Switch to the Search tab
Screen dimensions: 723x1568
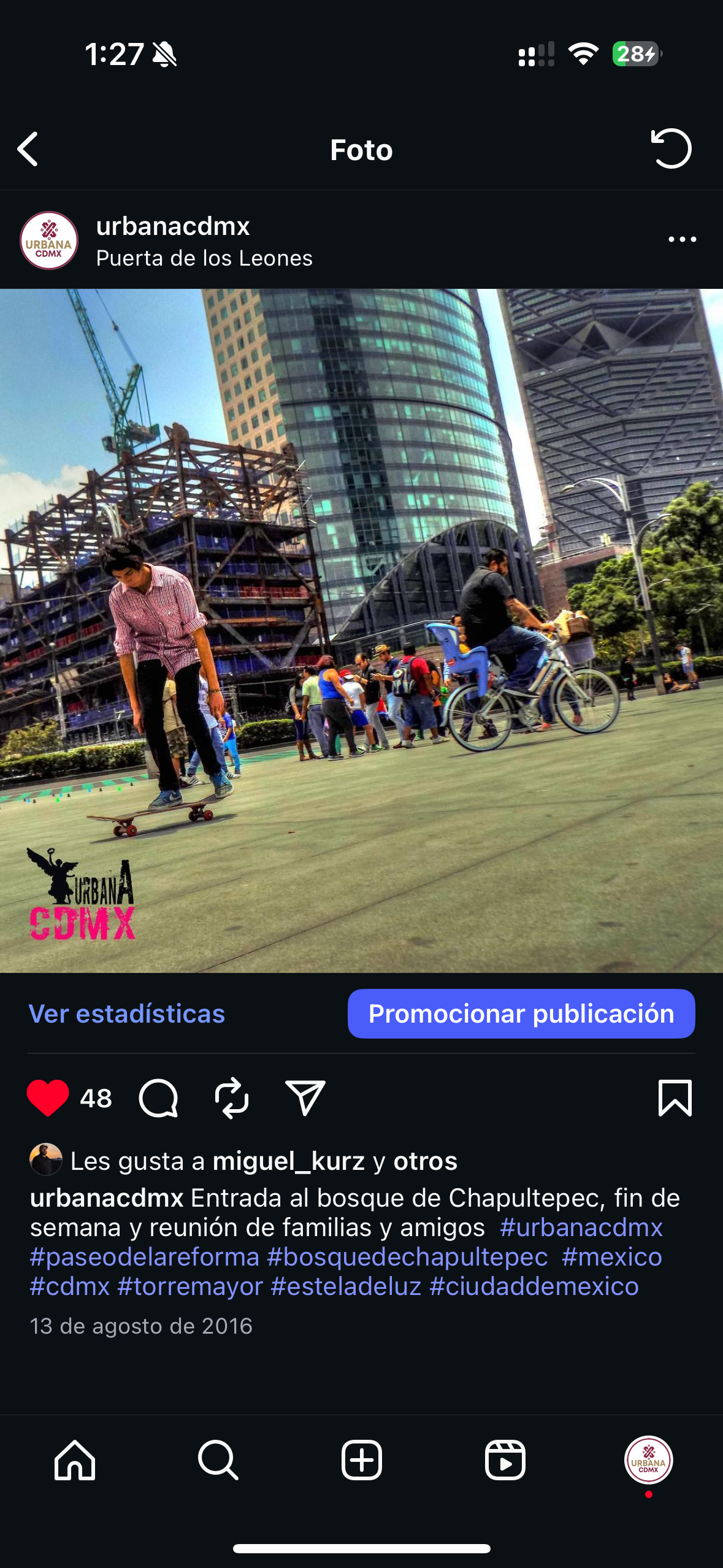218,1460
